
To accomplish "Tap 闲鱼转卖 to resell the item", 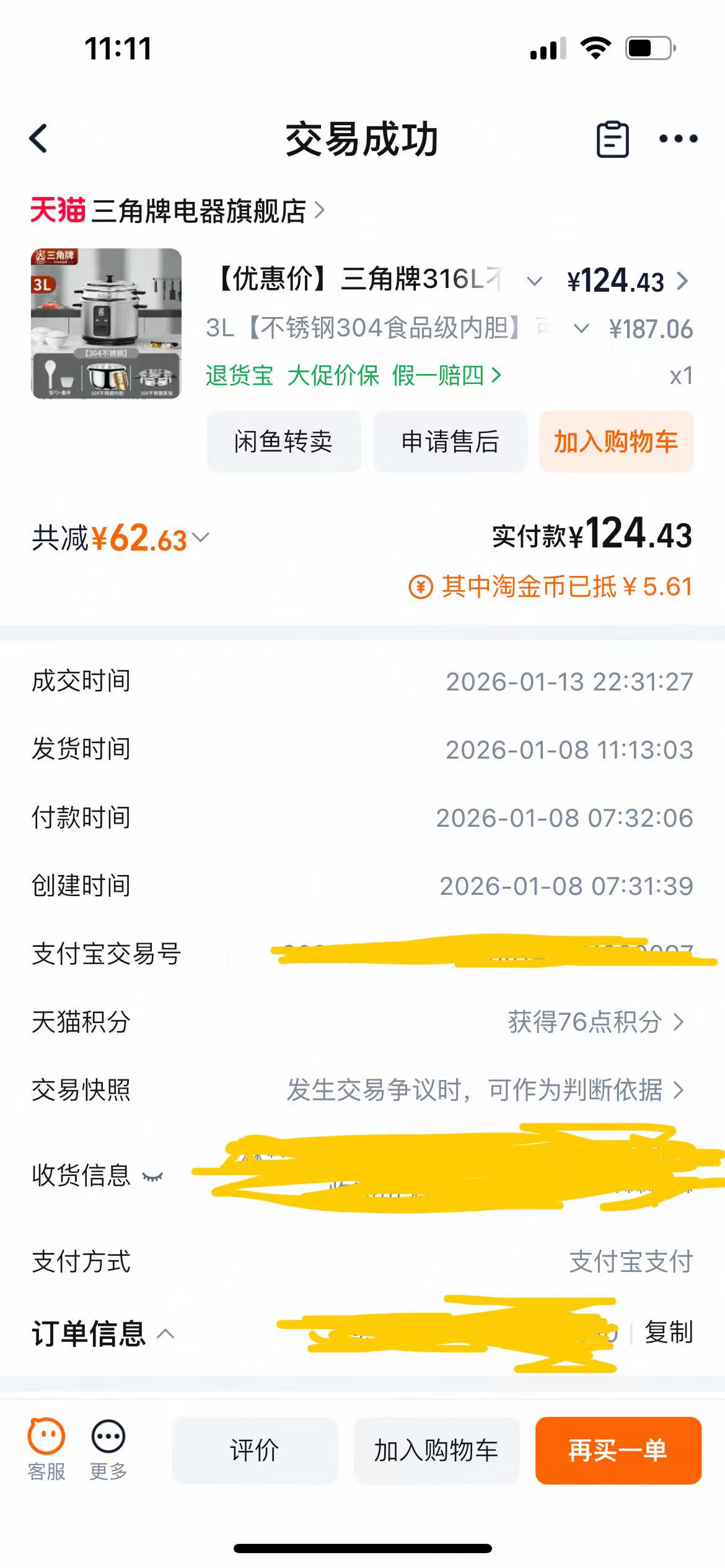I will tap(283, 442).
